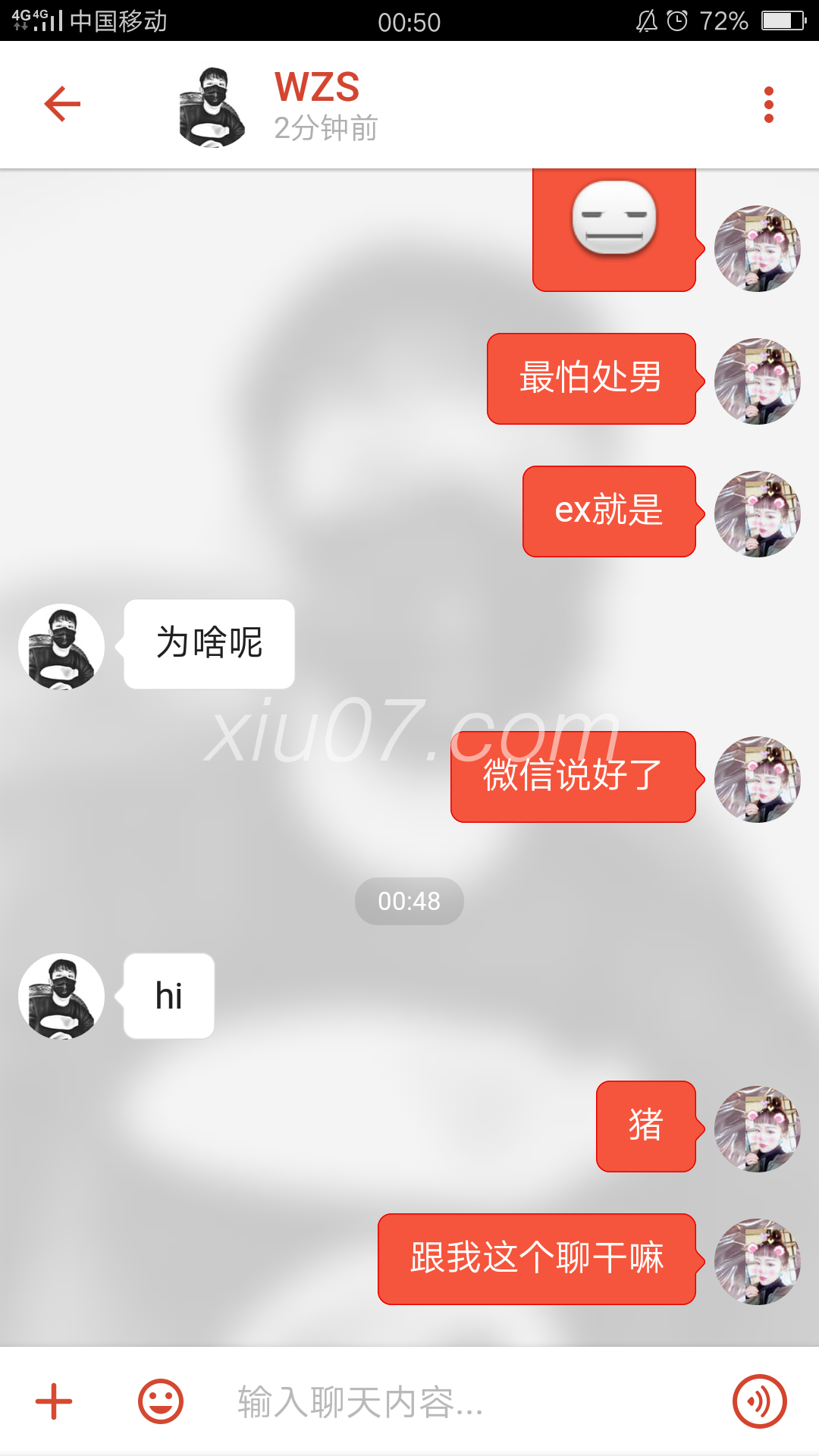
Task: Tap own avatar beside "最怕处男" message
Action: click(757, 381)
